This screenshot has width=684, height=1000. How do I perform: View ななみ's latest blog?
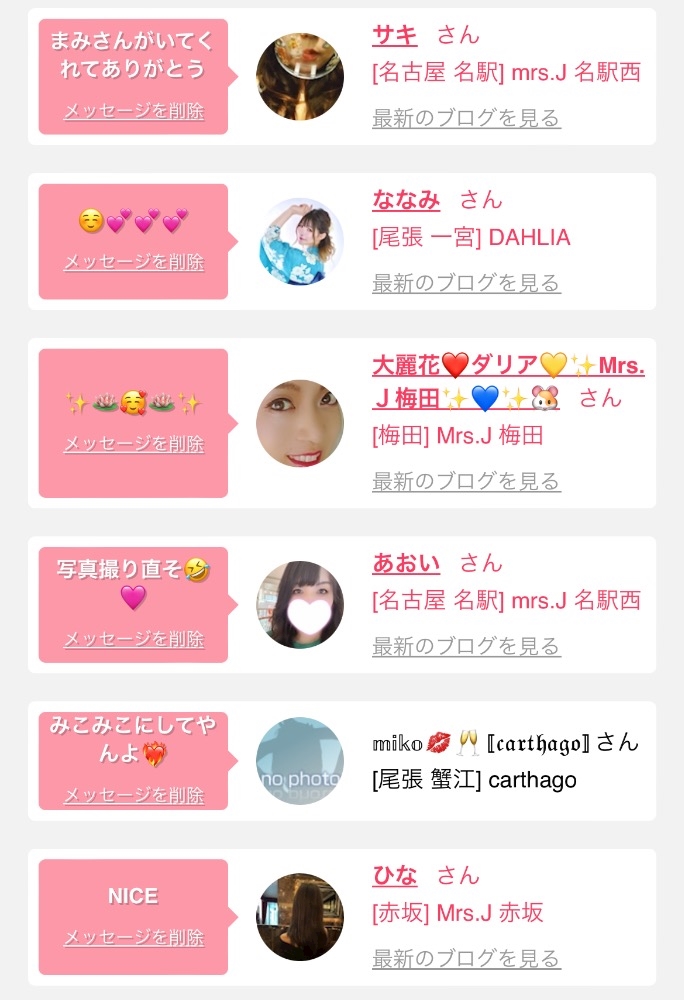[x=466, y=283]
